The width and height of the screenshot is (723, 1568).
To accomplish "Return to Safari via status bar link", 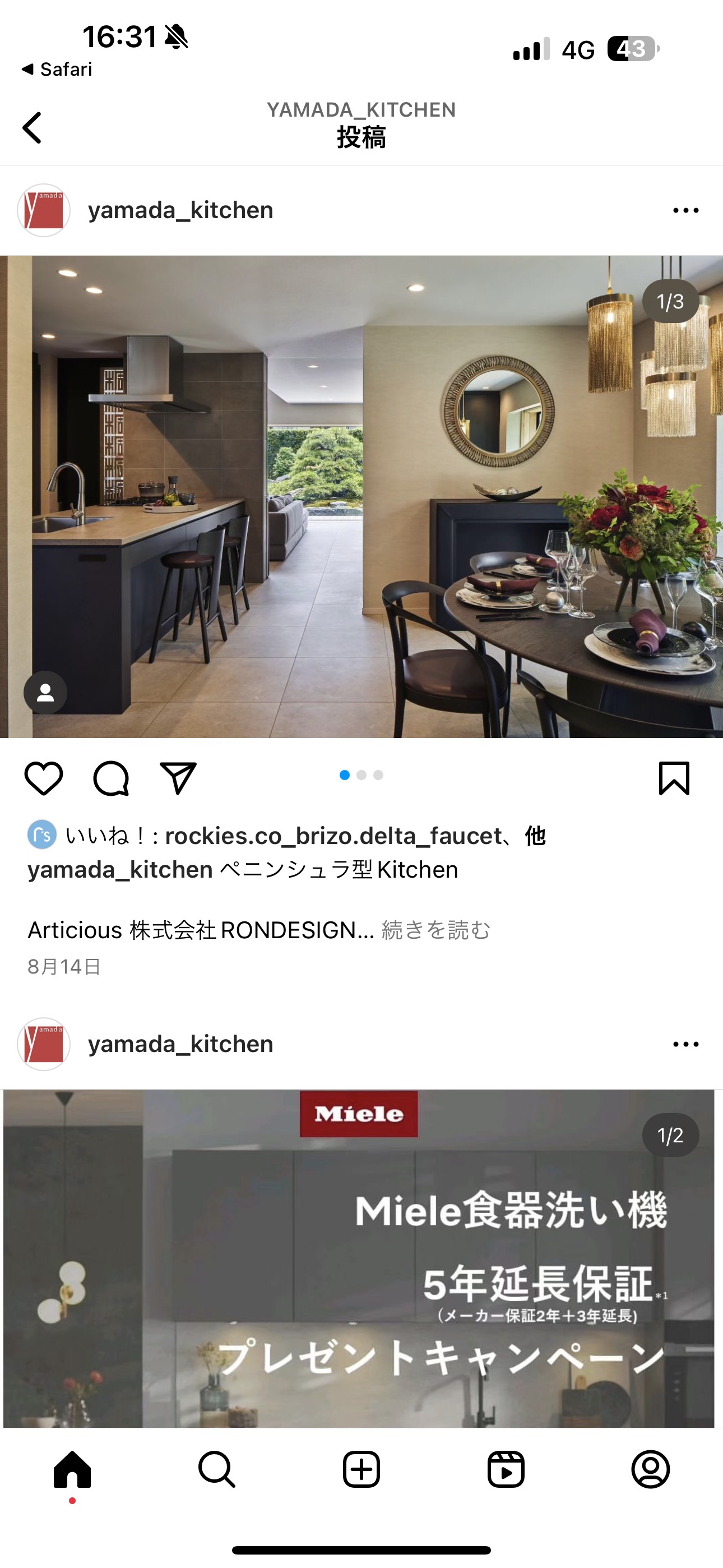I will [57, 70].
